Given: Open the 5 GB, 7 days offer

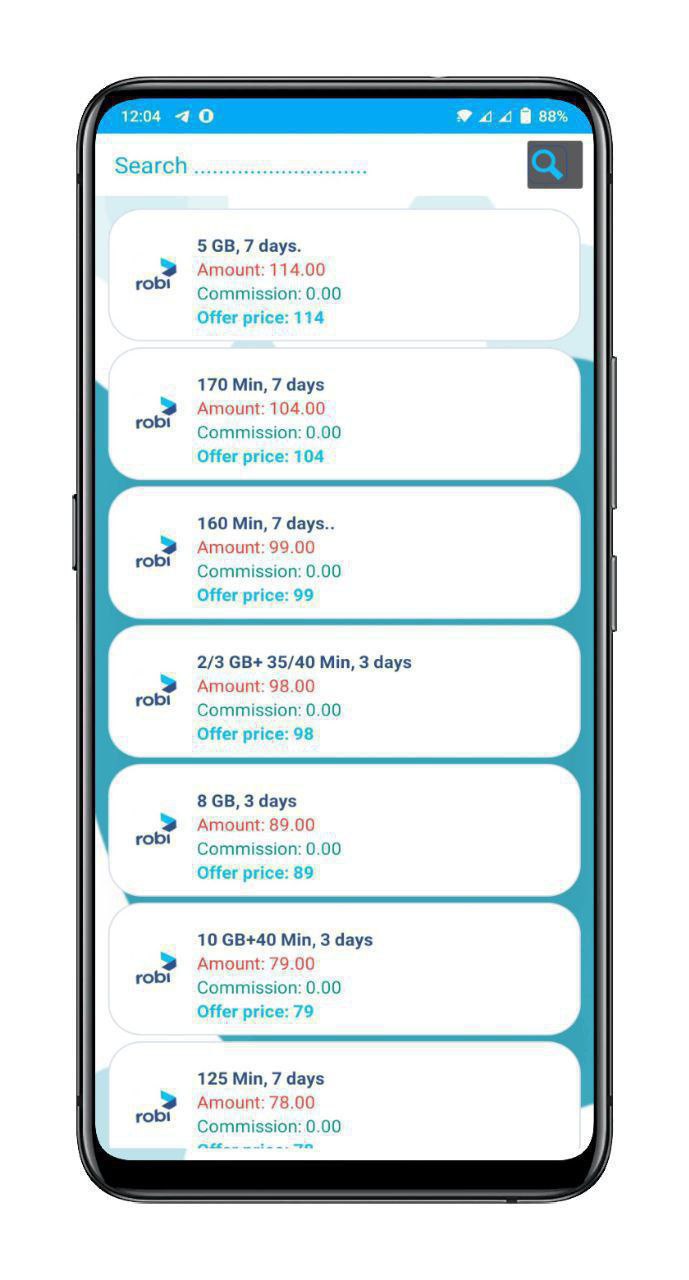Looking at the screenshot, I should click(343, 276).
